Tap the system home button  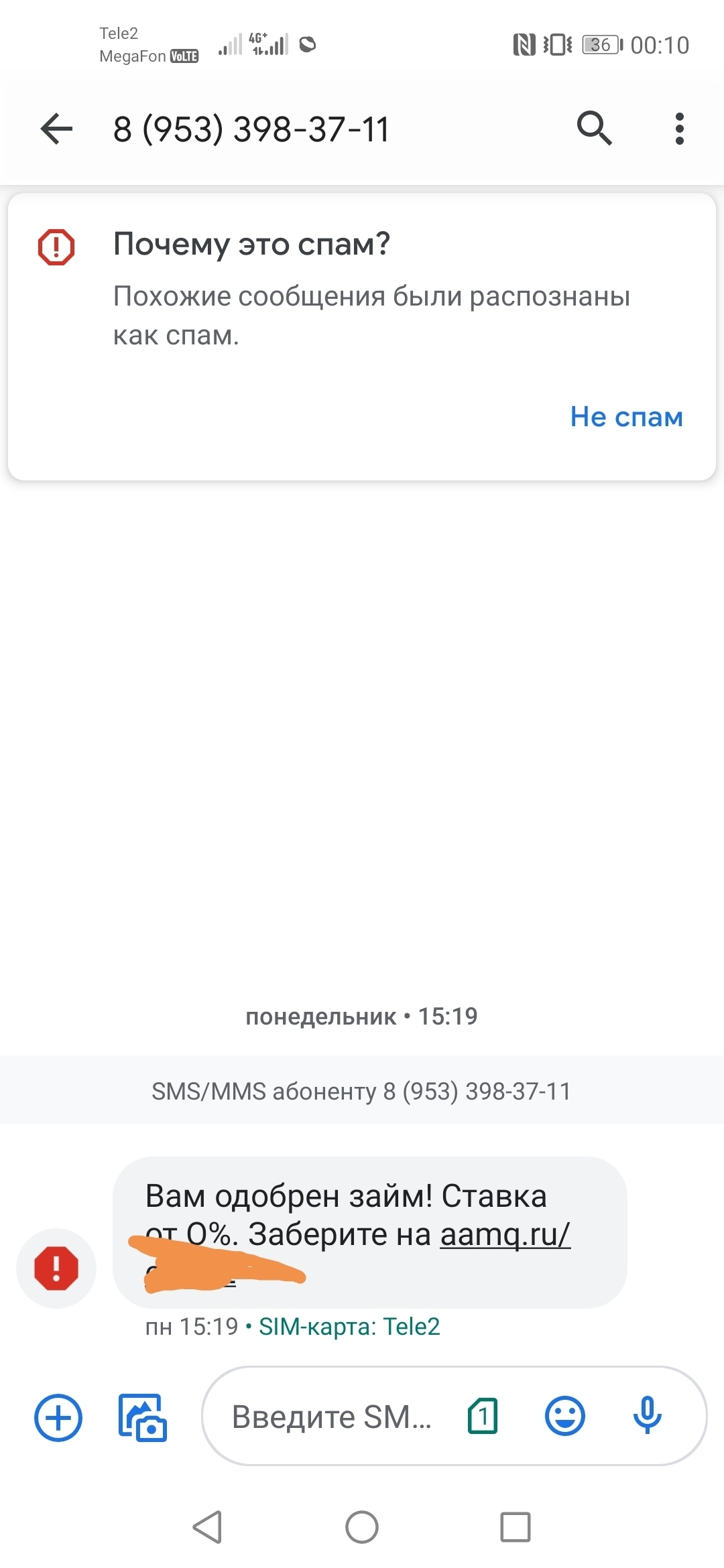tap(362, 1527)
